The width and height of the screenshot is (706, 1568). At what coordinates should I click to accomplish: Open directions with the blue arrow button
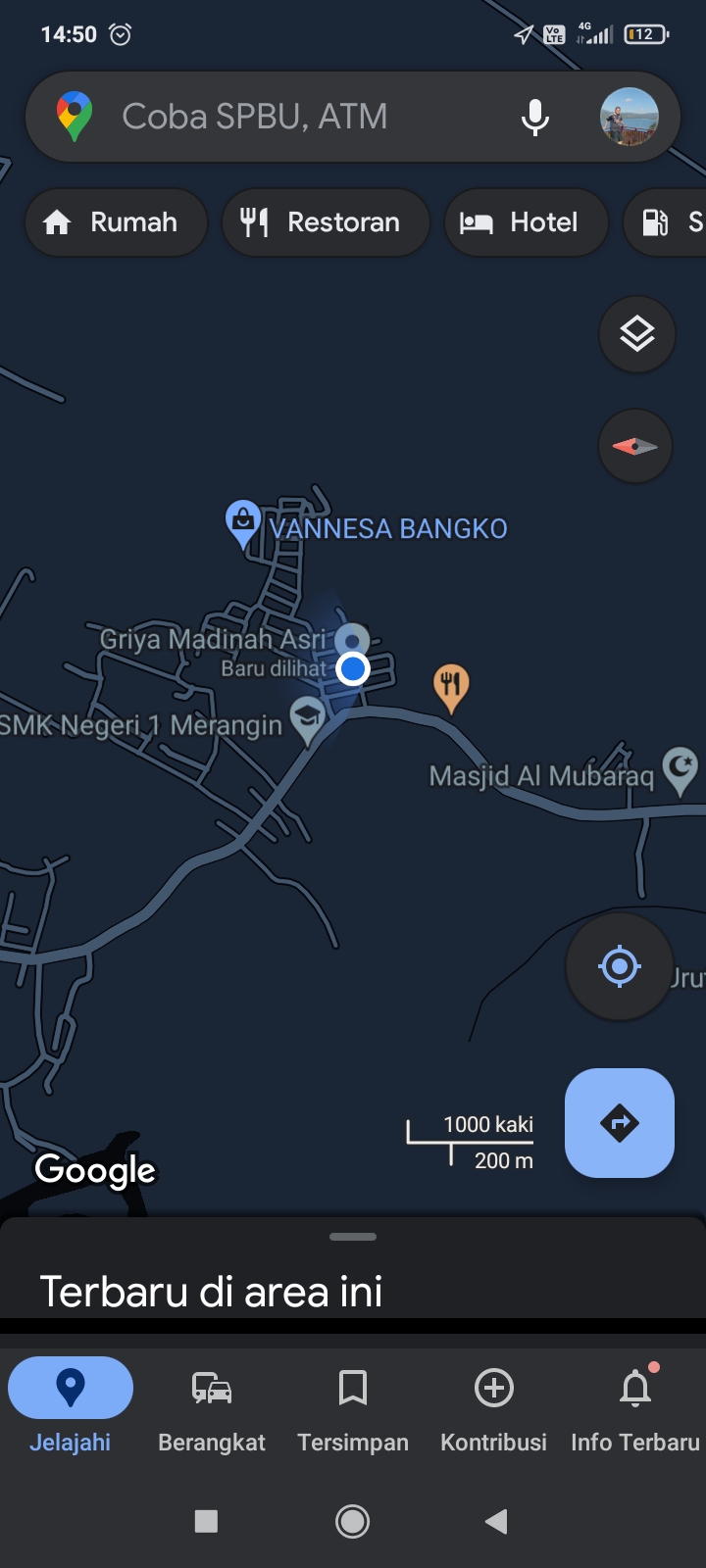[619, 1122]
